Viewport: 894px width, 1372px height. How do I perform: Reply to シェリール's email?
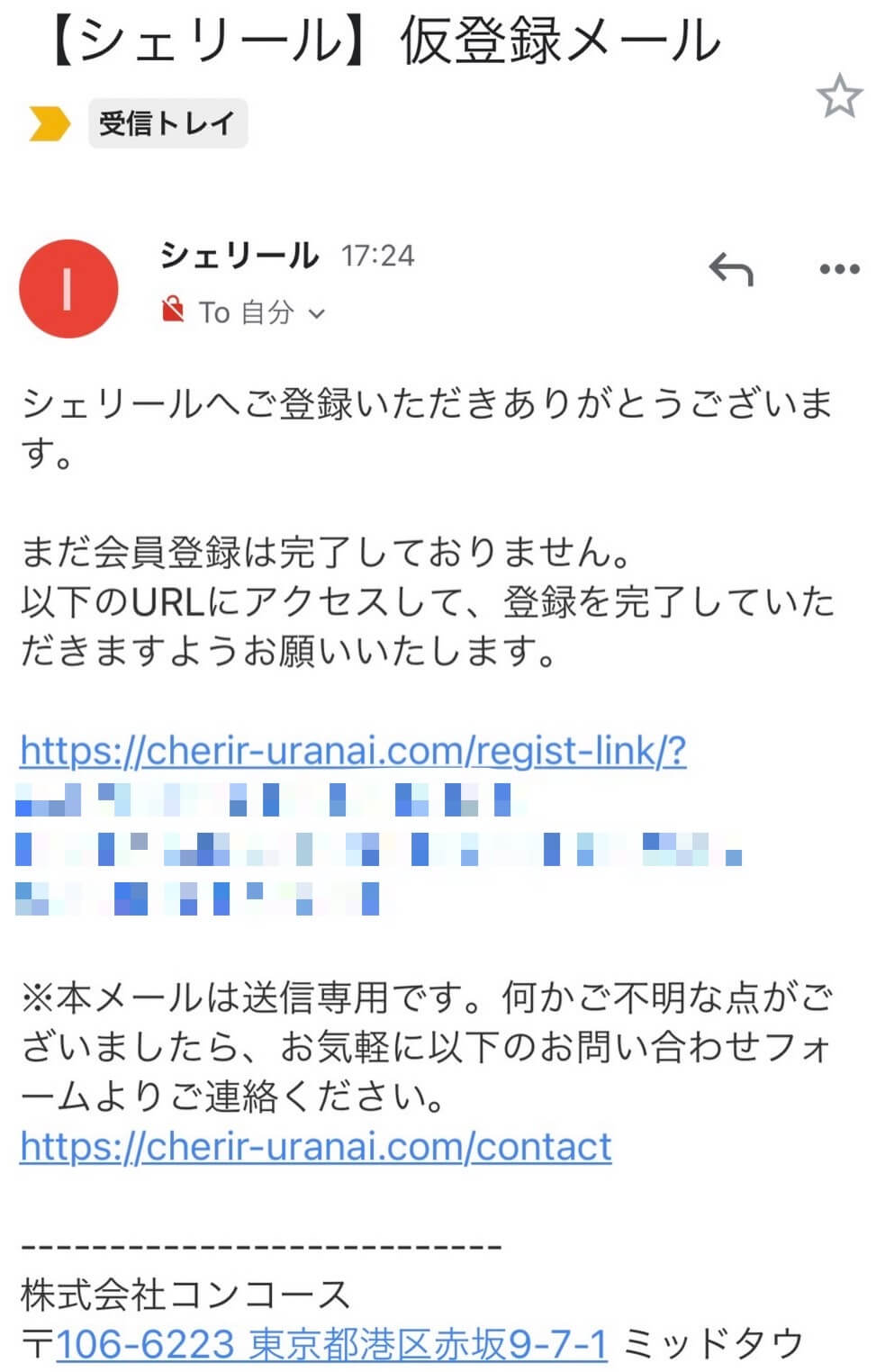(x=731, y=269)
